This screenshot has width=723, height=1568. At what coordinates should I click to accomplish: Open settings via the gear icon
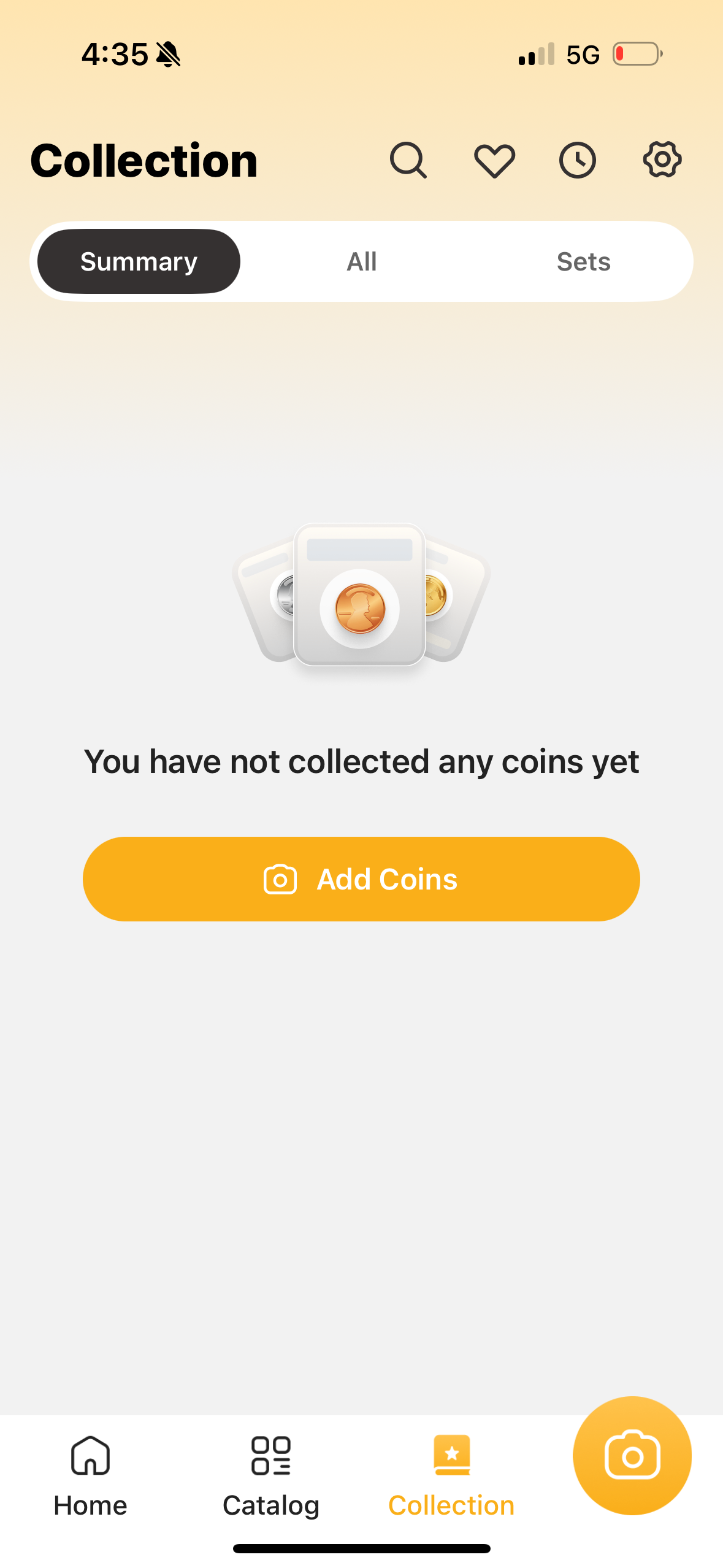tap(661, 159)
